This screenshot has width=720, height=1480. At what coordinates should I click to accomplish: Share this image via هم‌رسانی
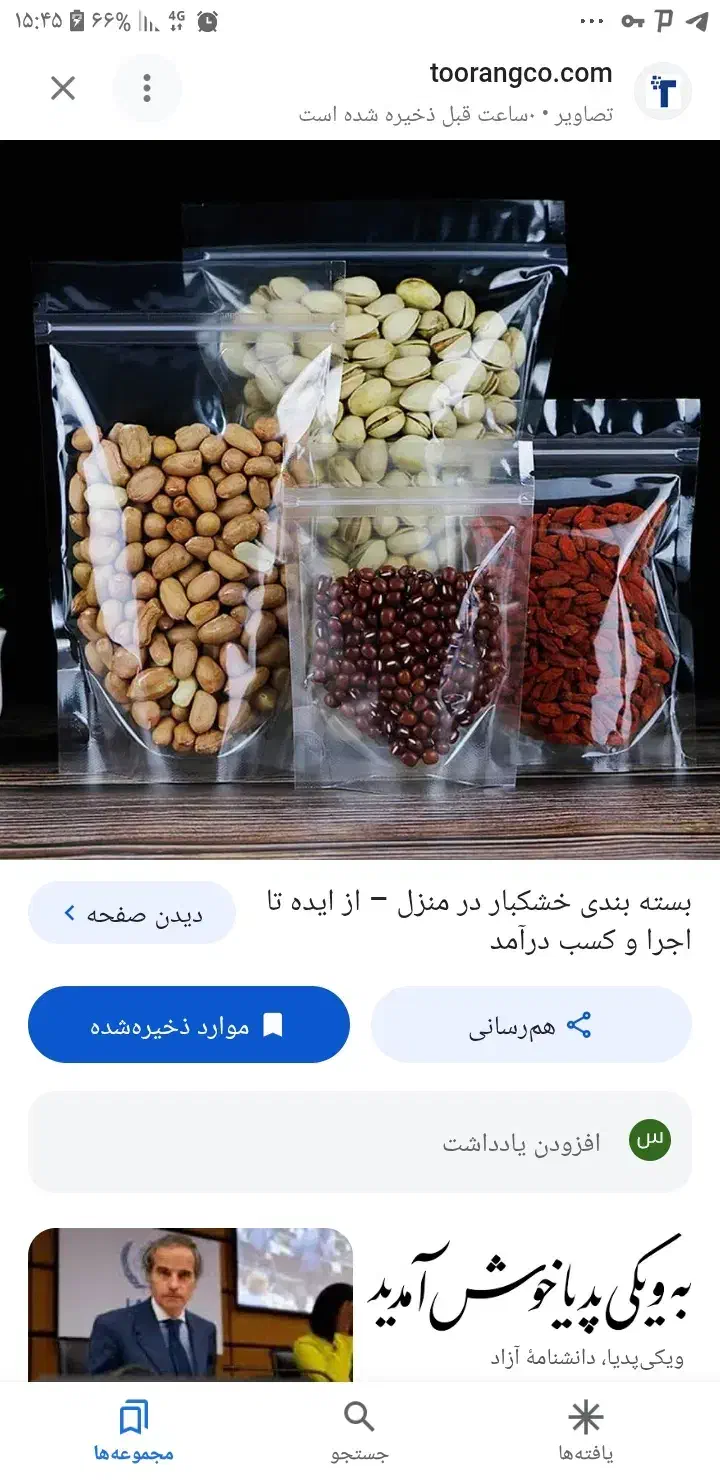tap(531, 1025)
